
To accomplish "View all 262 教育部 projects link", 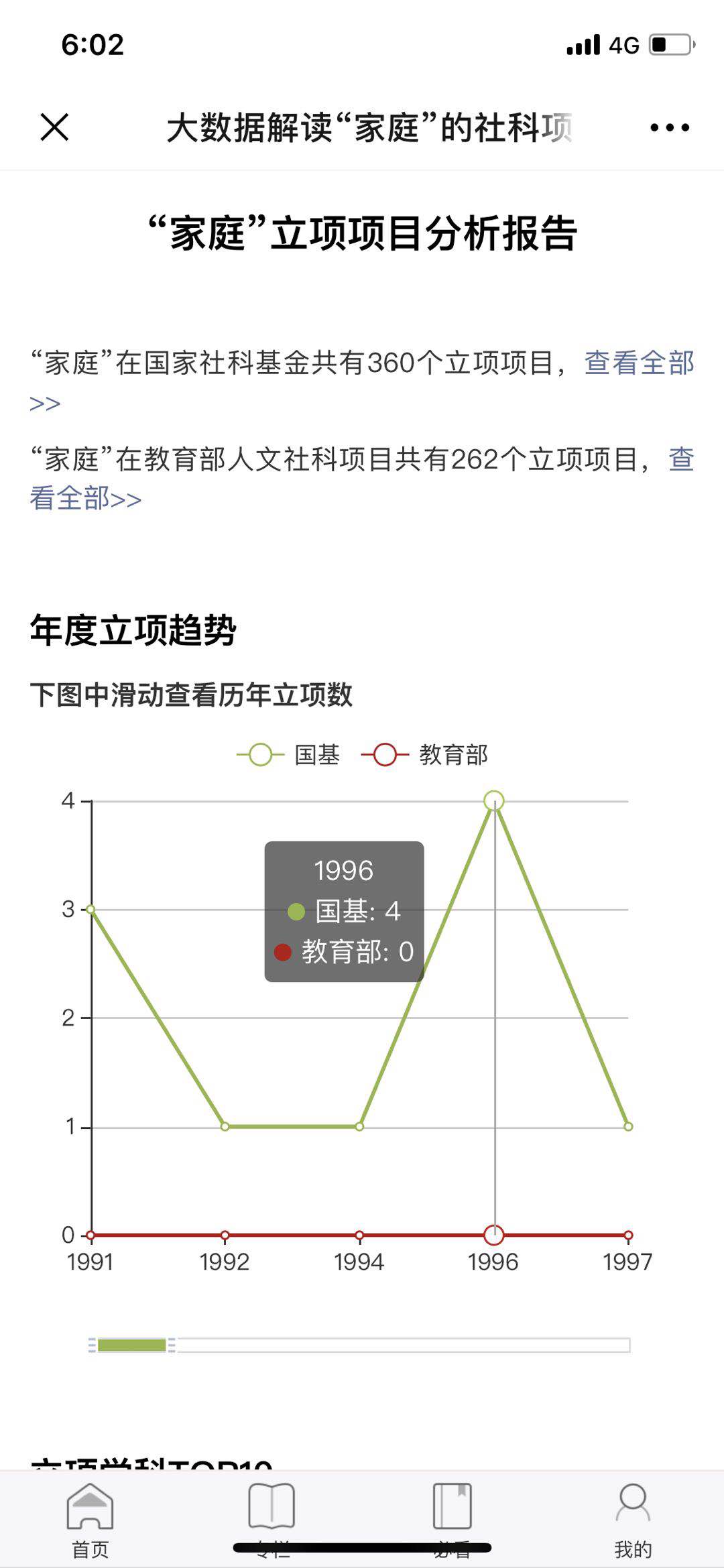I will pyautogui.click(x=86, y=499).
